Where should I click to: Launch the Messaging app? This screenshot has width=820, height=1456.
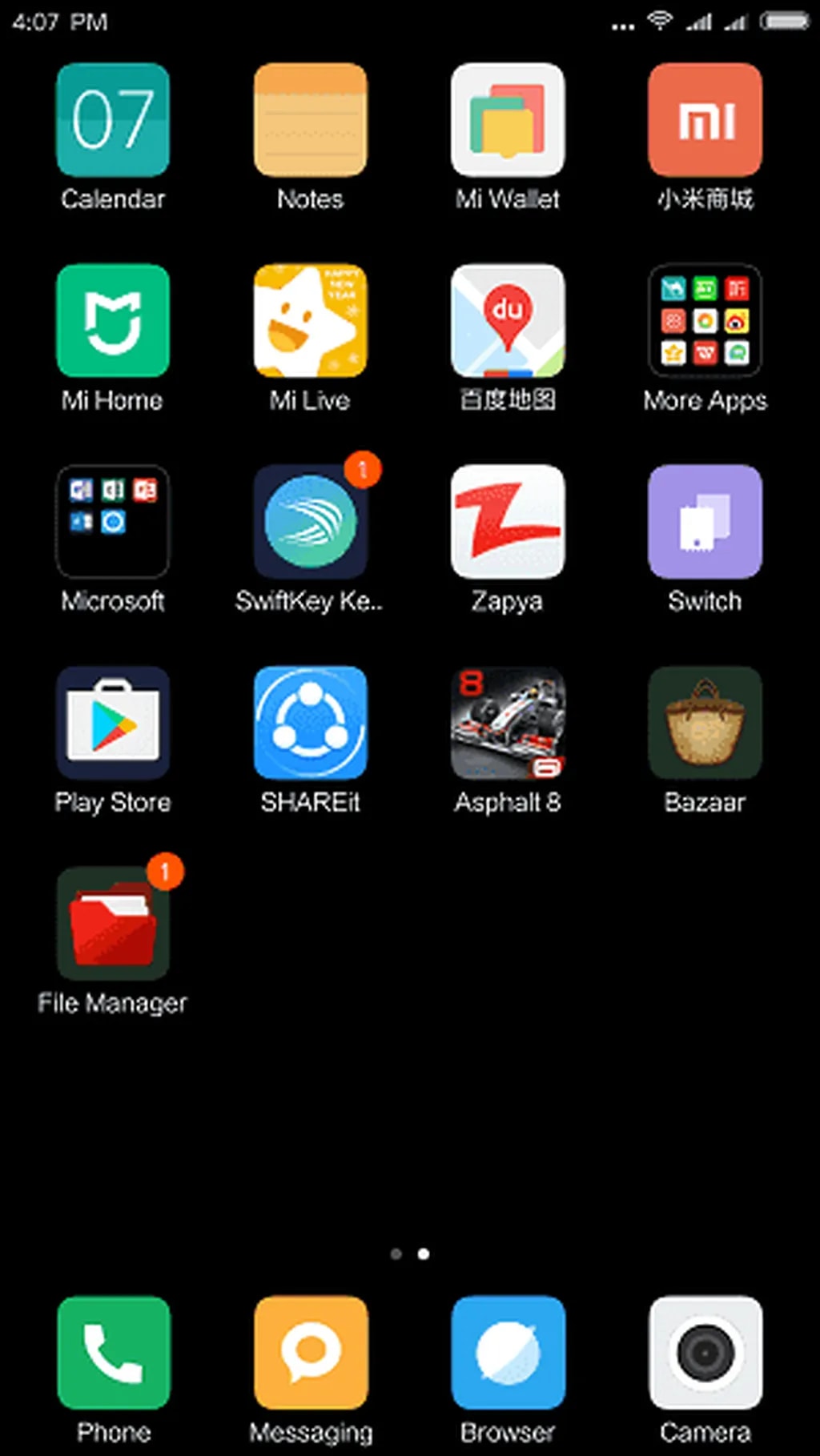[311, 1351]
